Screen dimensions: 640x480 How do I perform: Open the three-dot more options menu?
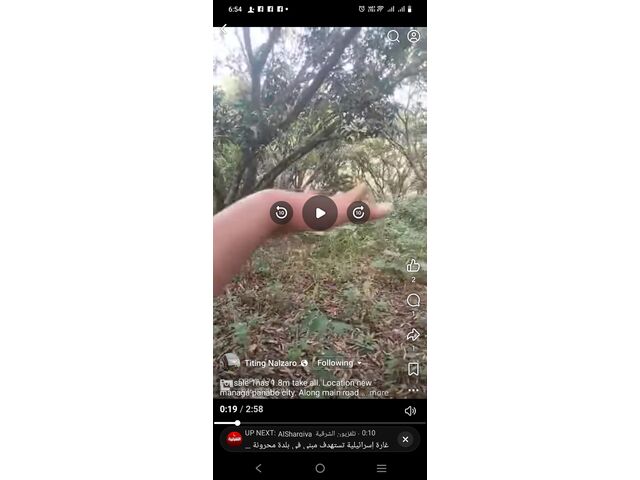(x=413, y=391)
